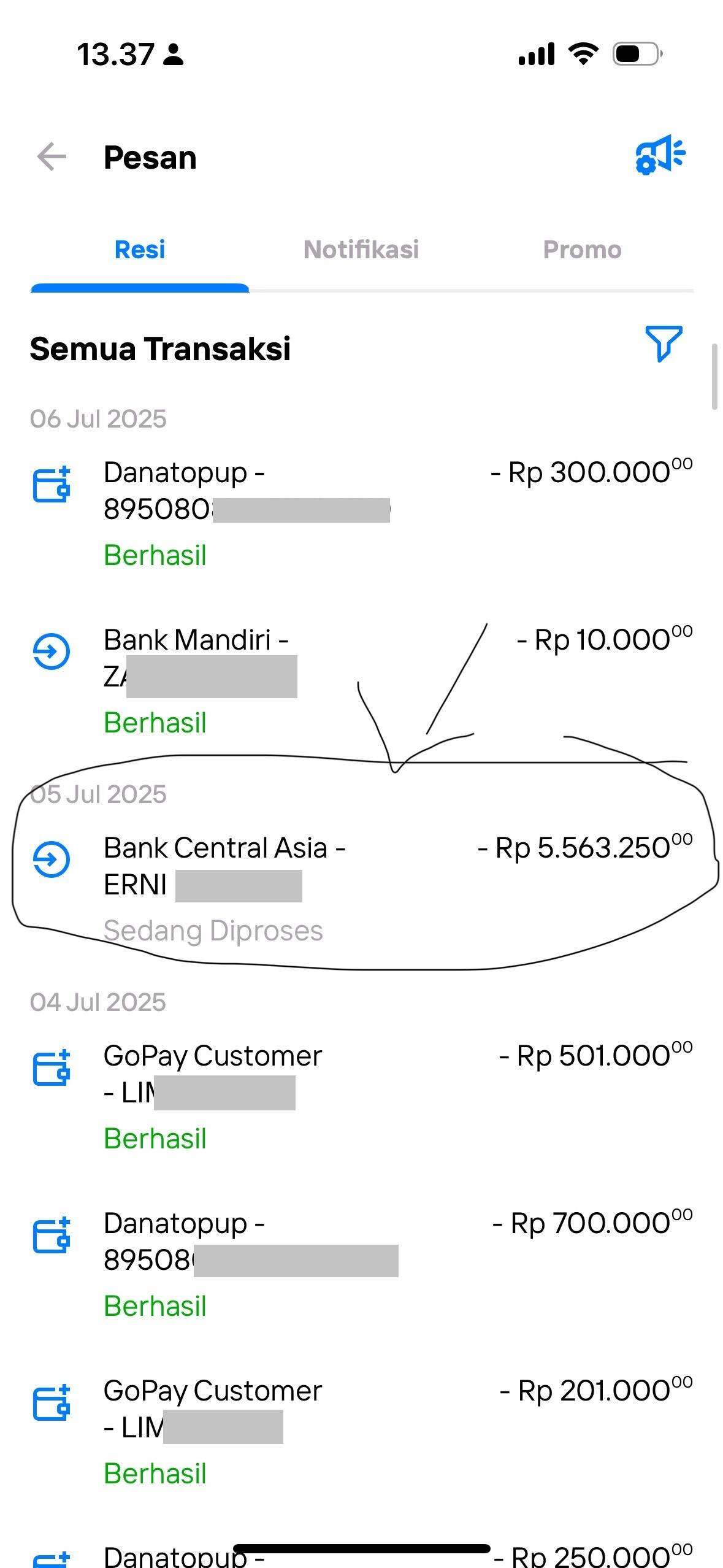Switch to the Notifikasi tab
The image size is (723, 1568).
tap(361, 250)
